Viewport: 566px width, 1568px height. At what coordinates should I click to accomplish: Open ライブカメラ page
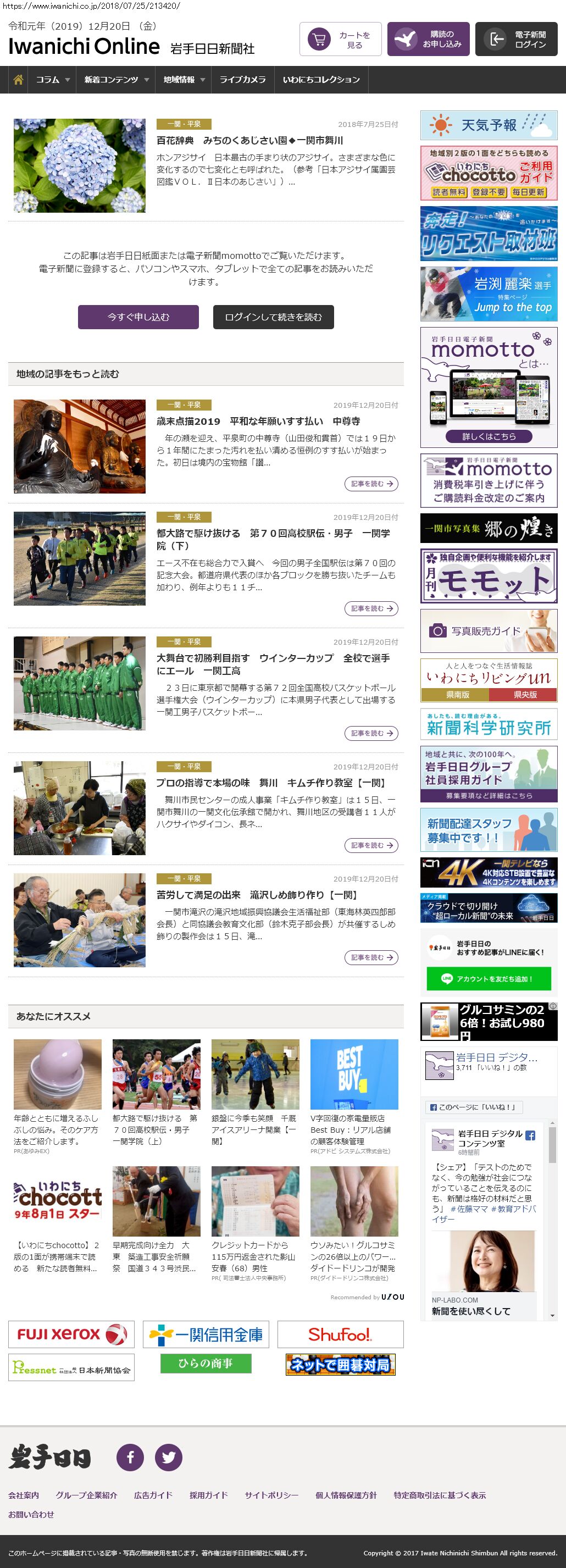(242, 80)
